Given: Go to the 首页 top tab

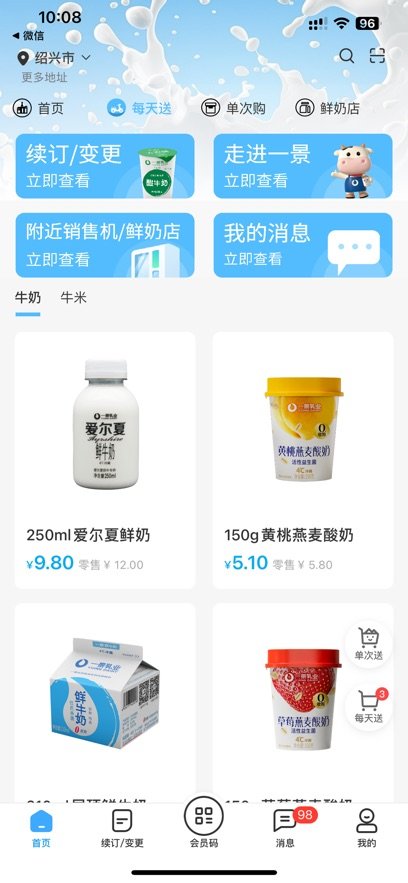Looking at the screenshot, I should 38,108.
